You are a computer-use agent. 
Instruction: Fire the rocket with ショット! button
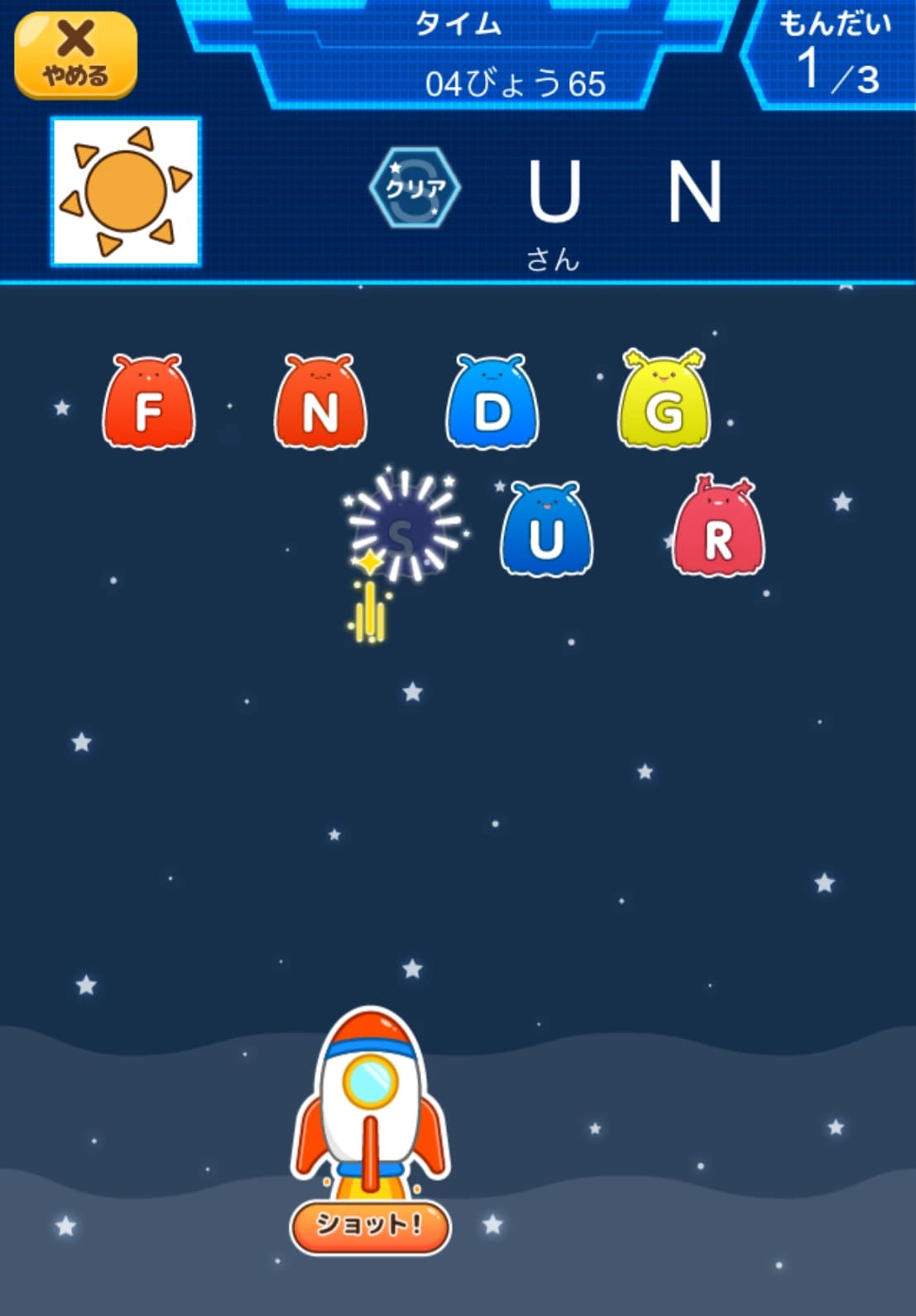point(370,1225)
